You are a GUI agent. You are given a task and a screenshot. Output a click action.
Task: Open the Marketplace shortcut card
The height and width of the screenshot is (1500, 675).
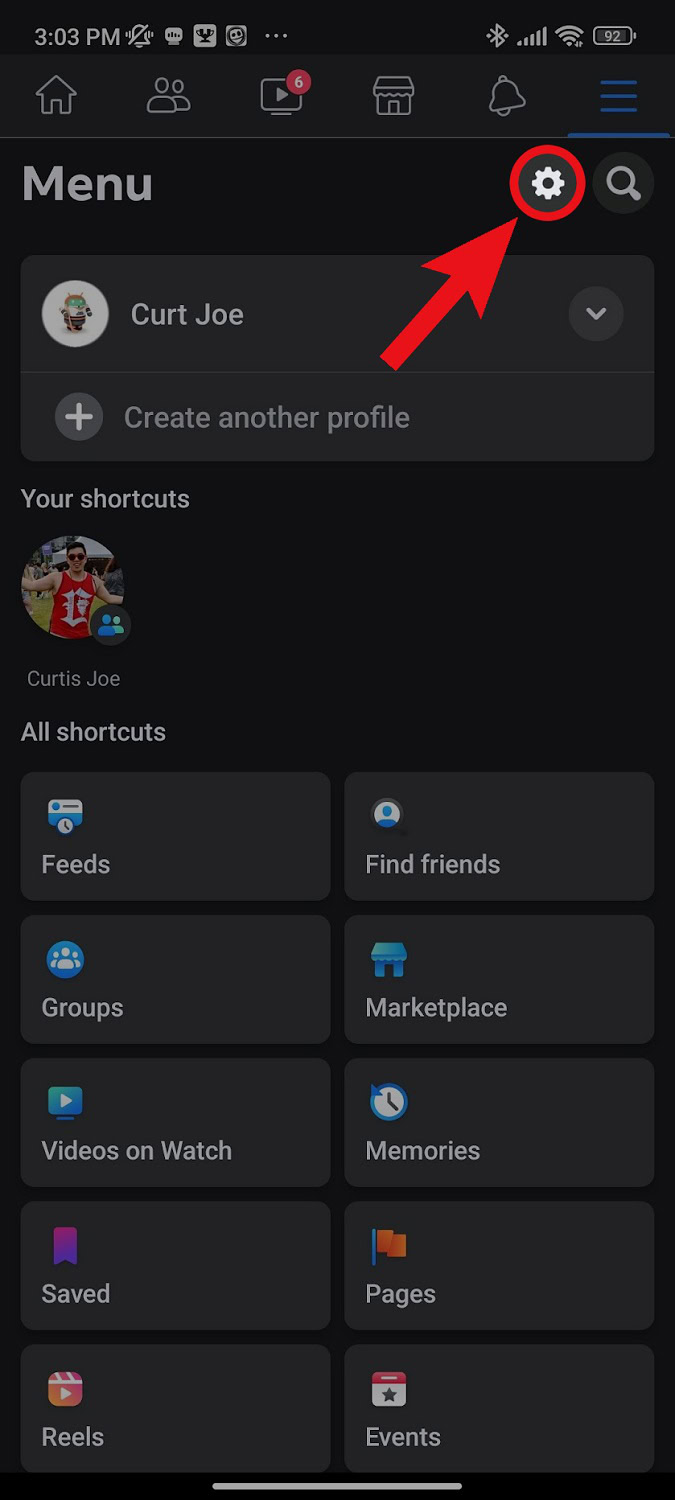coord(499,978)
